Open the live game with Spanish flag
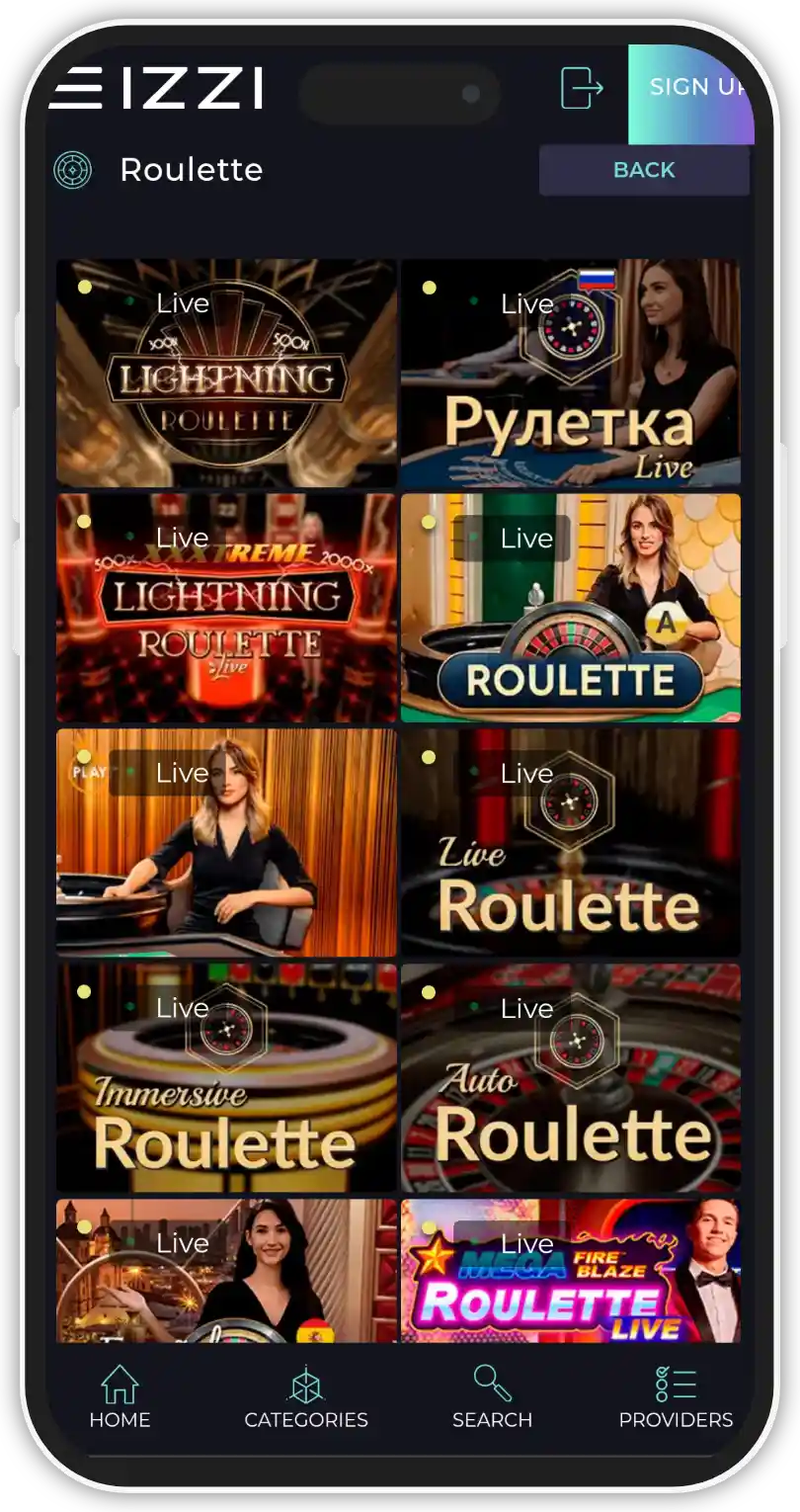 click(x=226, y=1273)
